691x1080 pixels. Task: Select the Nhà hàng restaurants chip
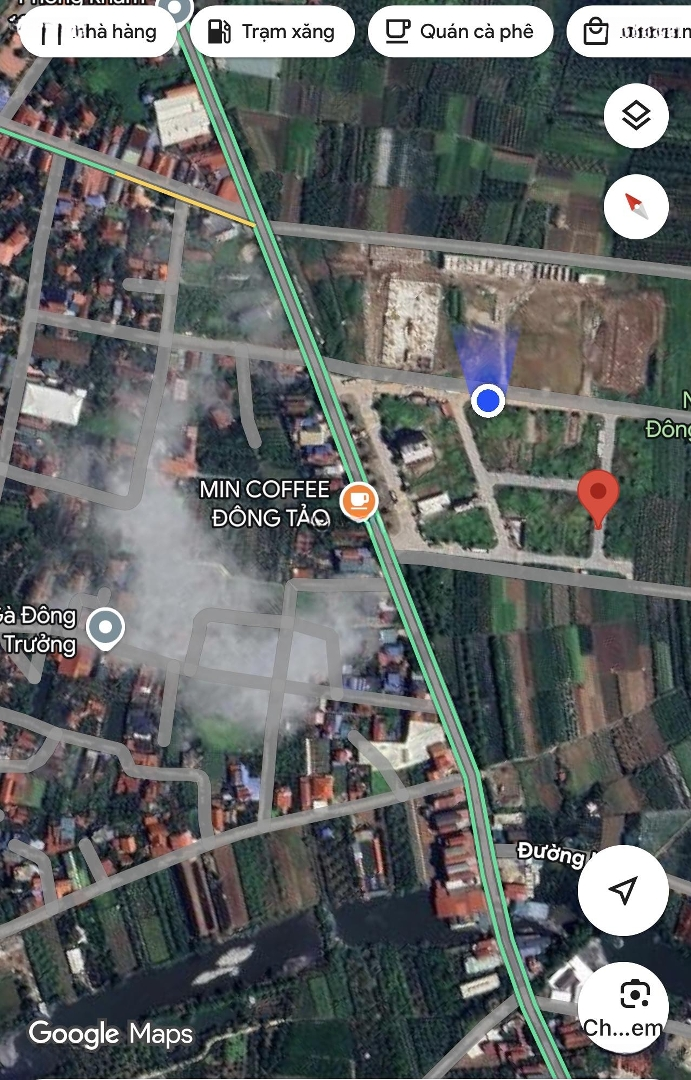pos(100,32)
